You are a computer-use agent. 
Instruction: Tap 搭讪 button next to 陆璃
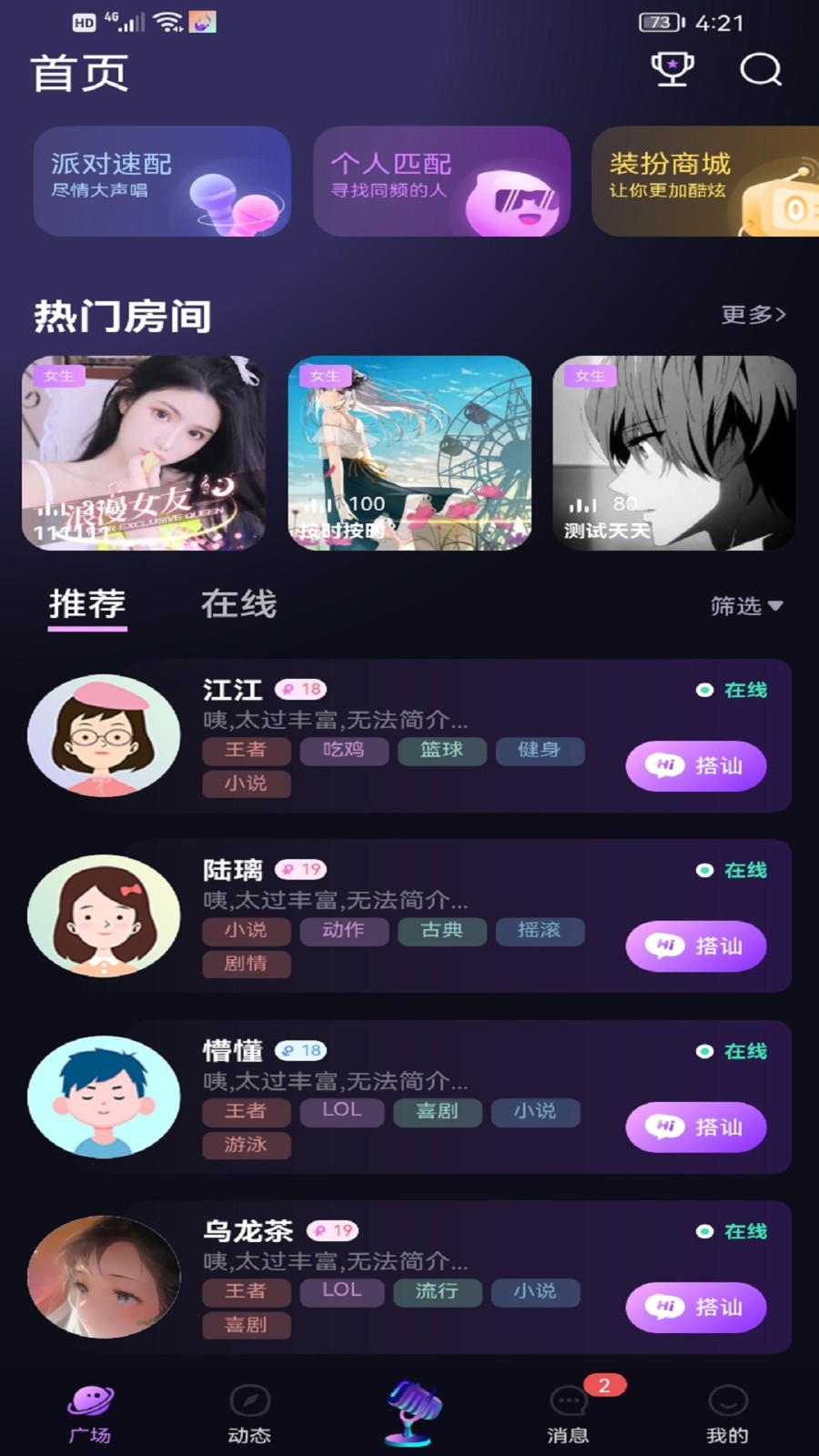694,946
